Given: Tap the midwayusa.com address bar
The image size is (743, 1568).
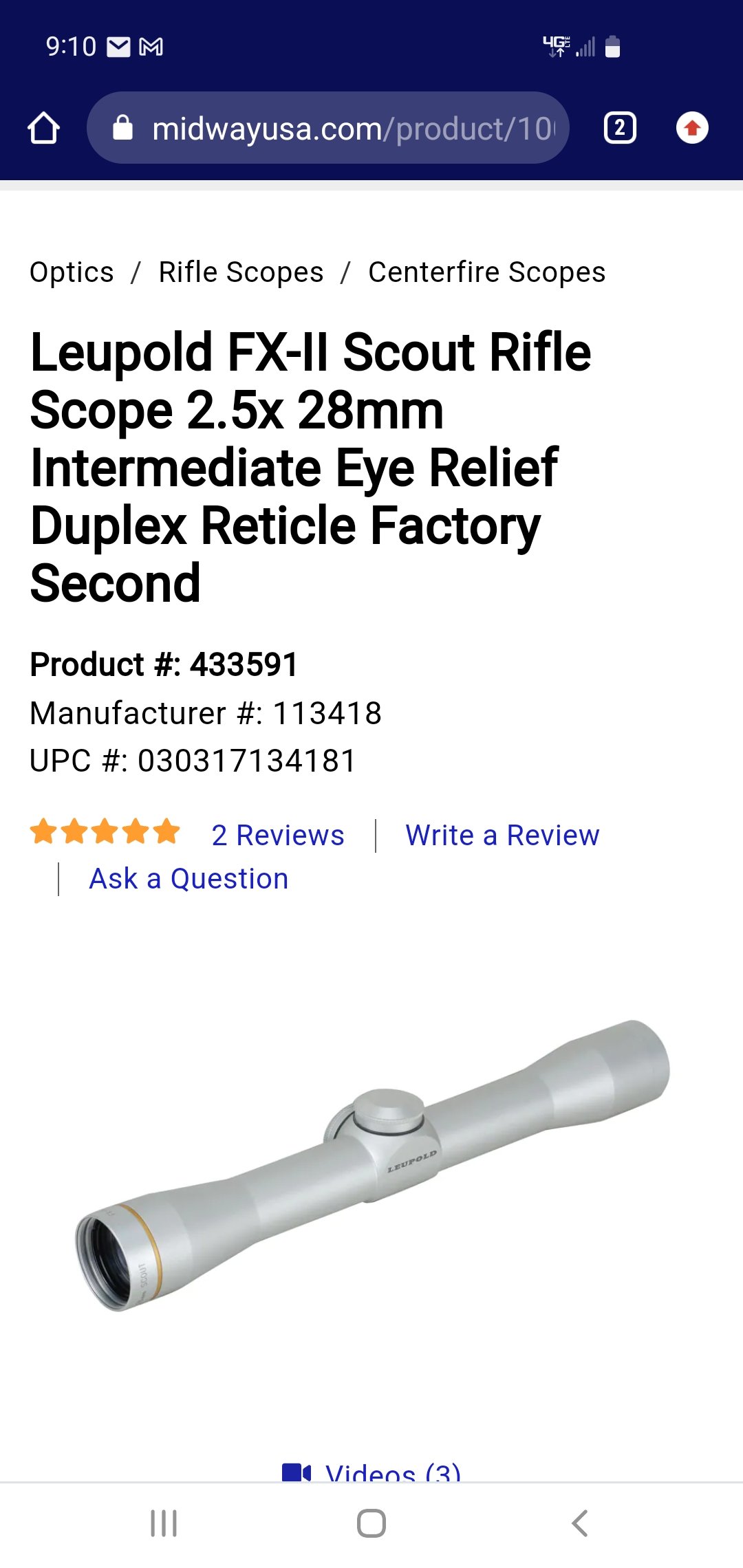Looking at the screenshot, I should click(328, 128).
